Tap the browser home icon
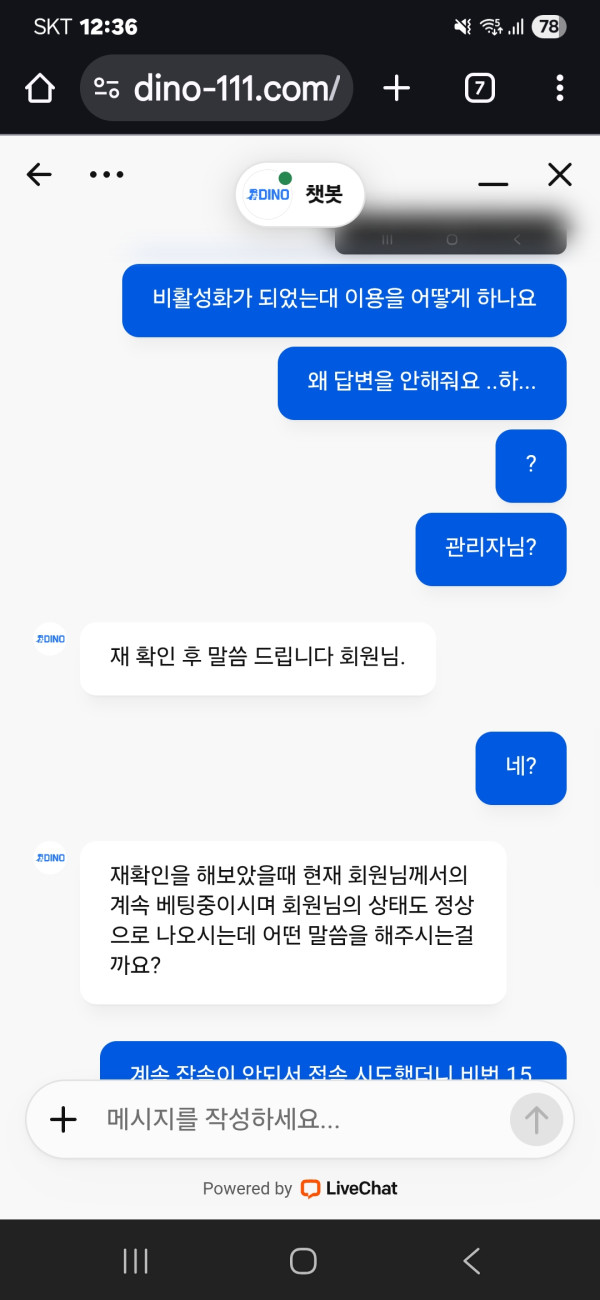Viewport: 600px width, 1300px height. pos(40,88)
